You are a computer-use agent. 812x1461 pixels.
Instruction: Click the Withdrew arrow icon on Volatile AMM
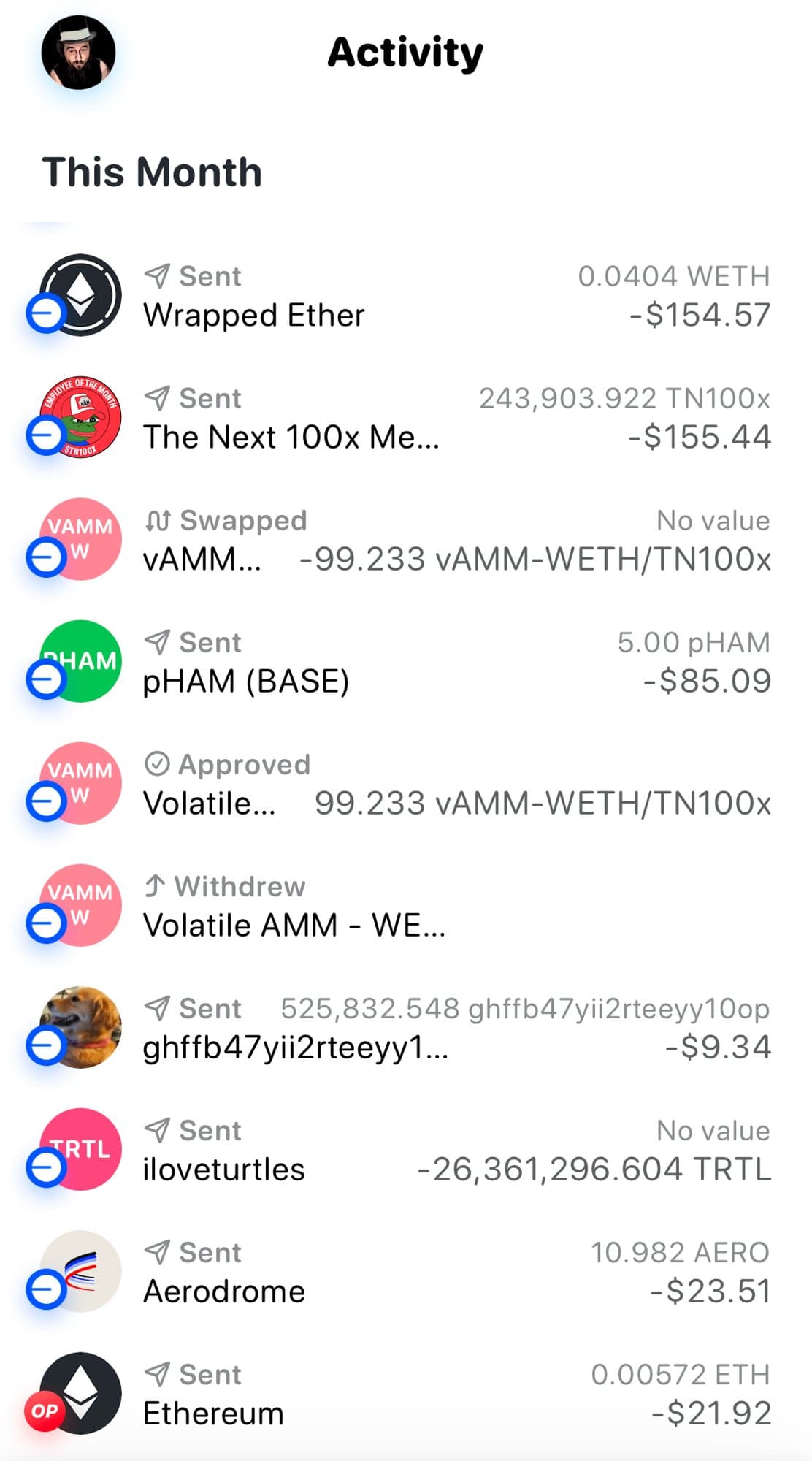tap(155, 885)
